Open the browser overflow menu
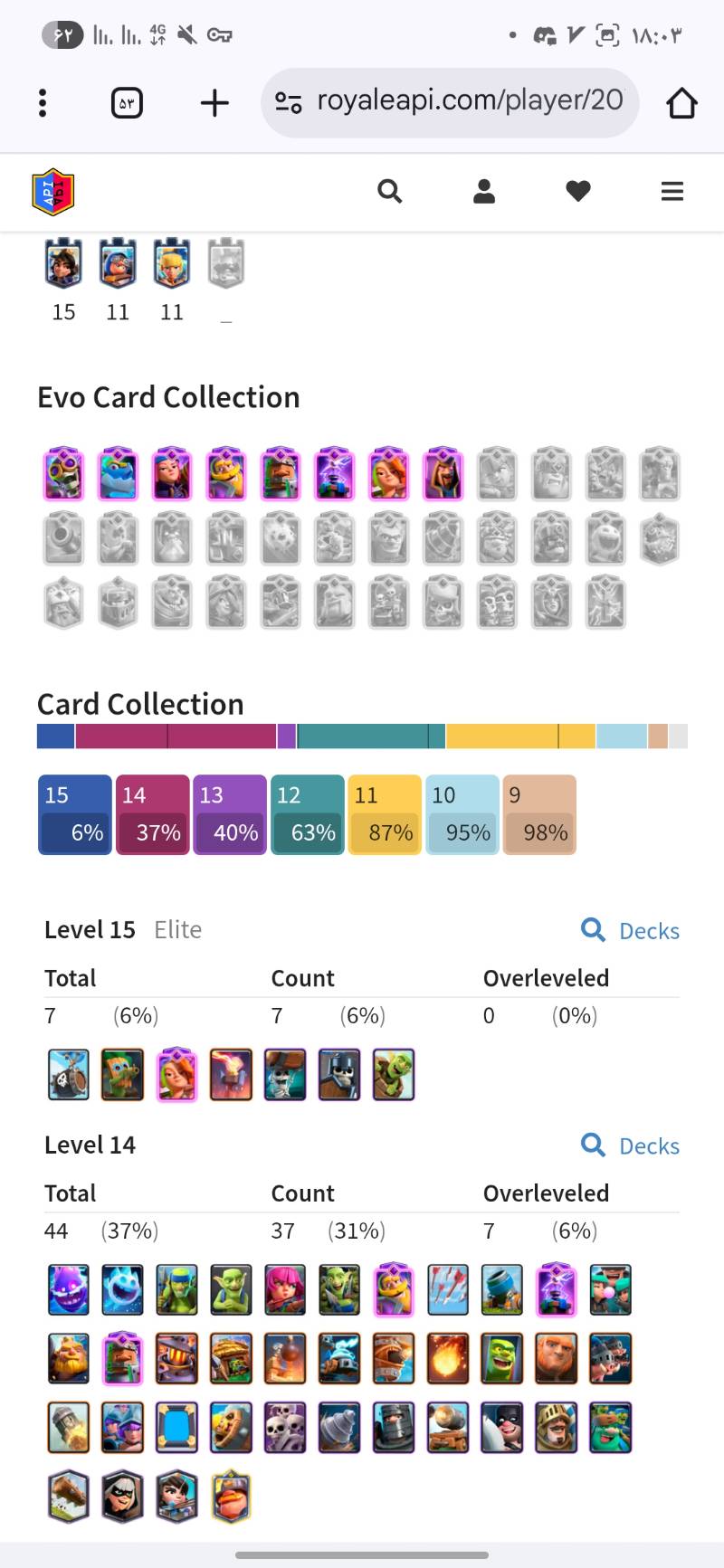 tap(43, 103)
